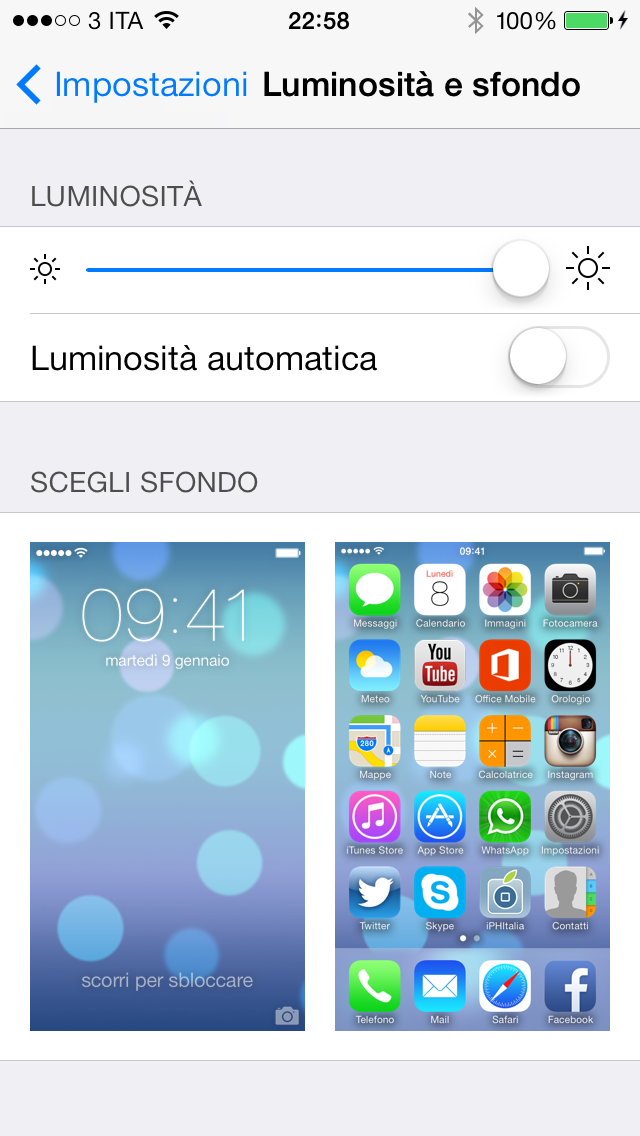The width and height of the screenshot is (640, 1136).
Task: Open the lock screen wallpaper preview
Action: click(167, 786)
